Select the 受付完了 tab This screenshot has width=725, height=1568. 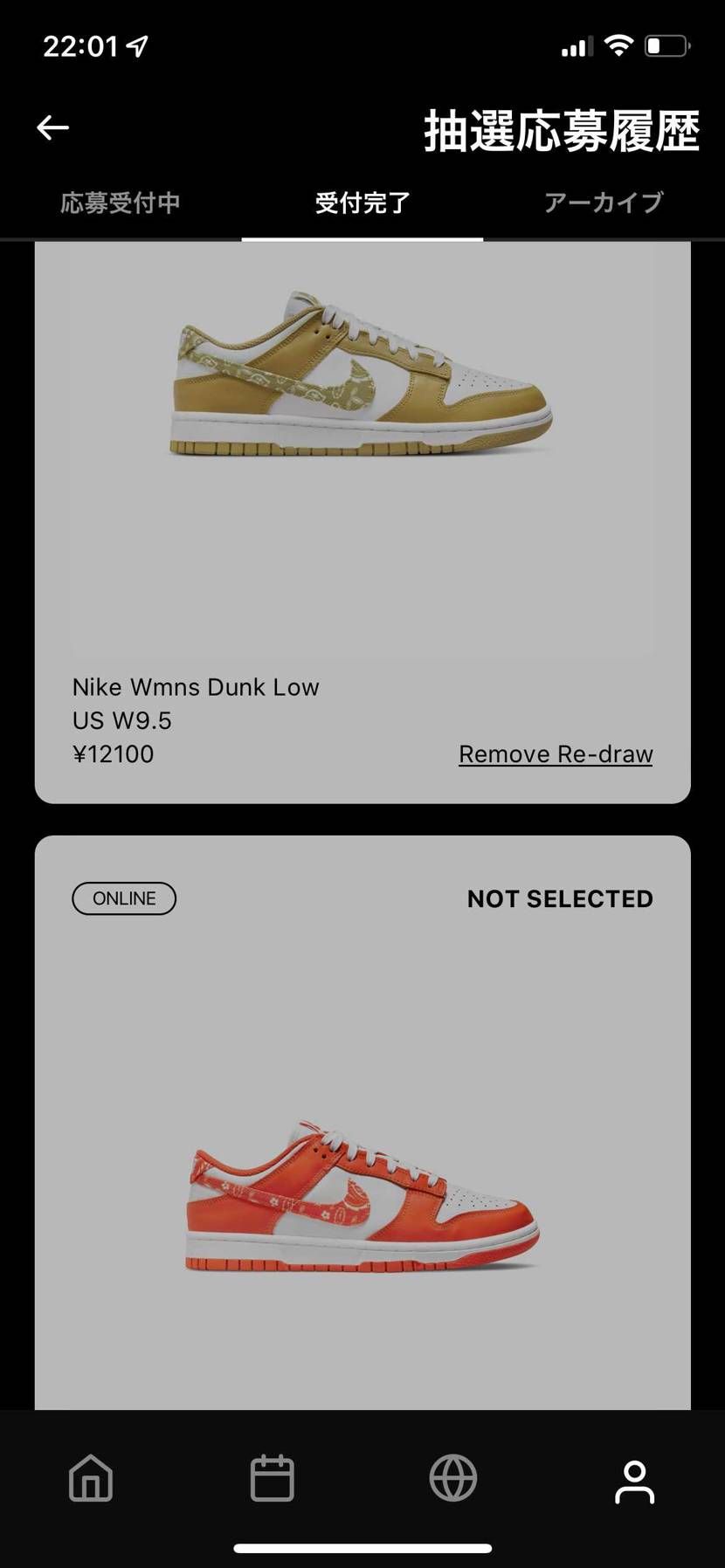[x=362, y=203]
